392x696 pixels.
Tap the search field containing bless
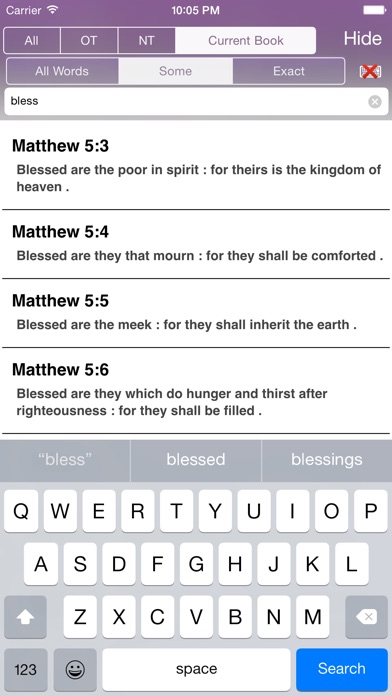click(x=196, y=101)
